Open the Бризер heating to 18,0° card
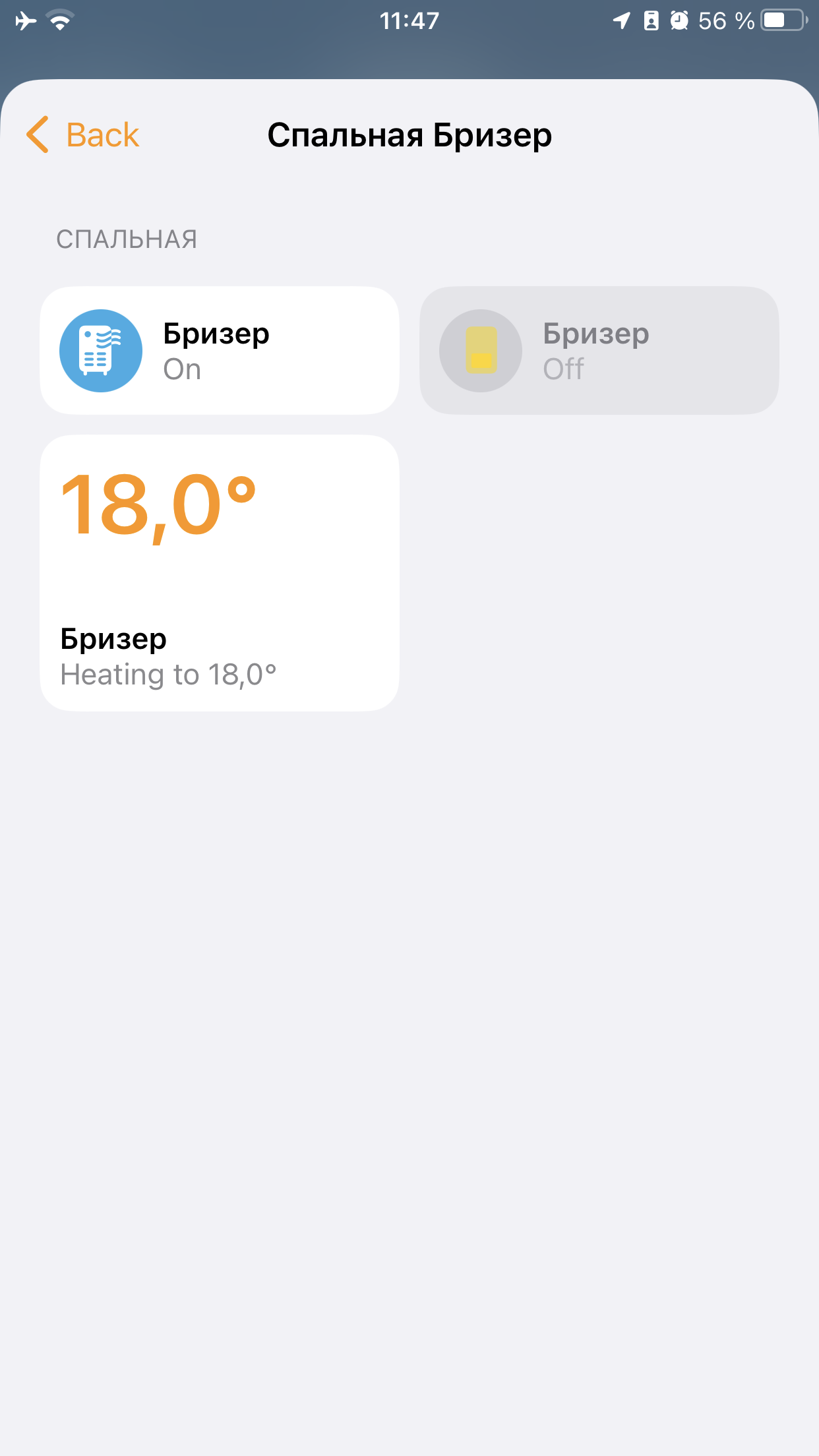The image size is (819, 1456). 219,572
